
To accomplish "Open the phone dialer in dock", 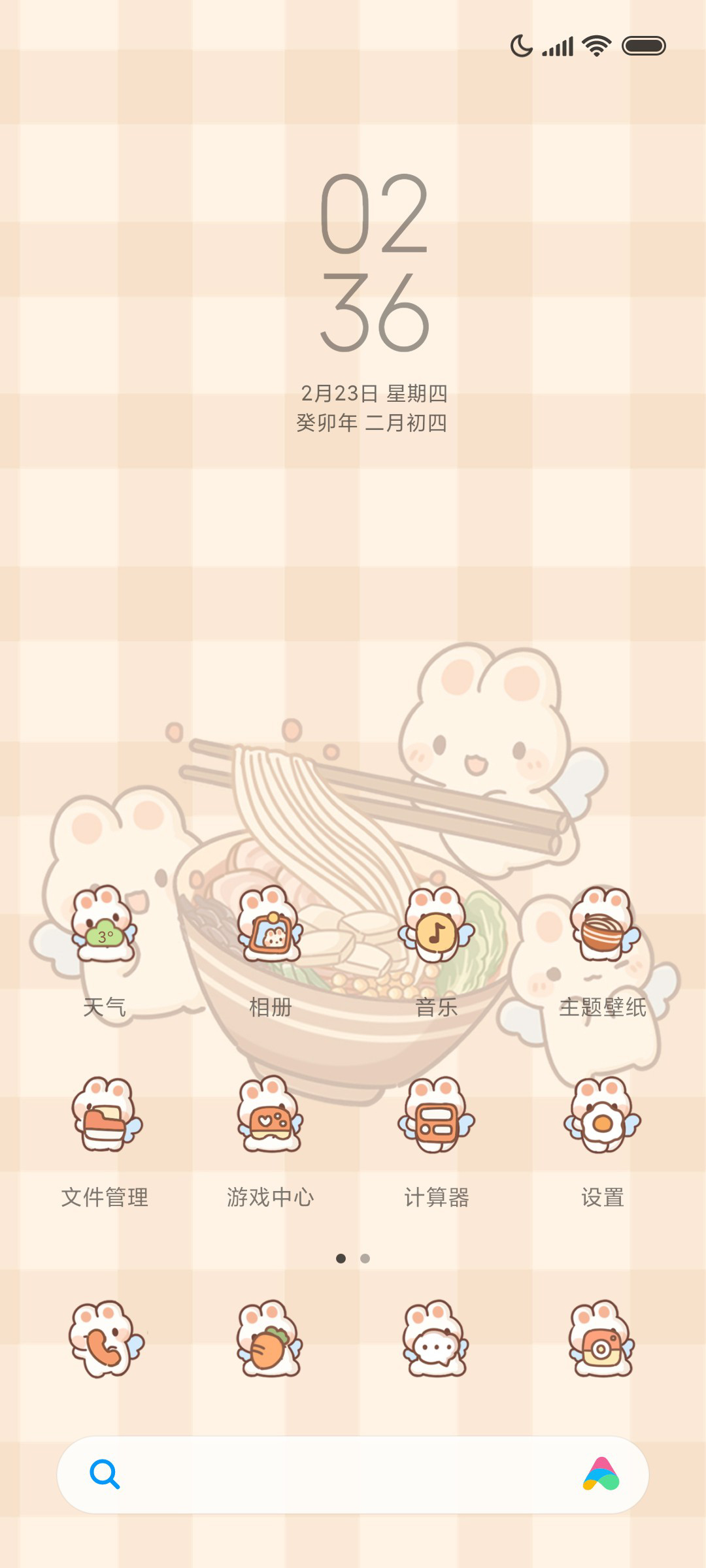I will click(x=105, y=1339).
